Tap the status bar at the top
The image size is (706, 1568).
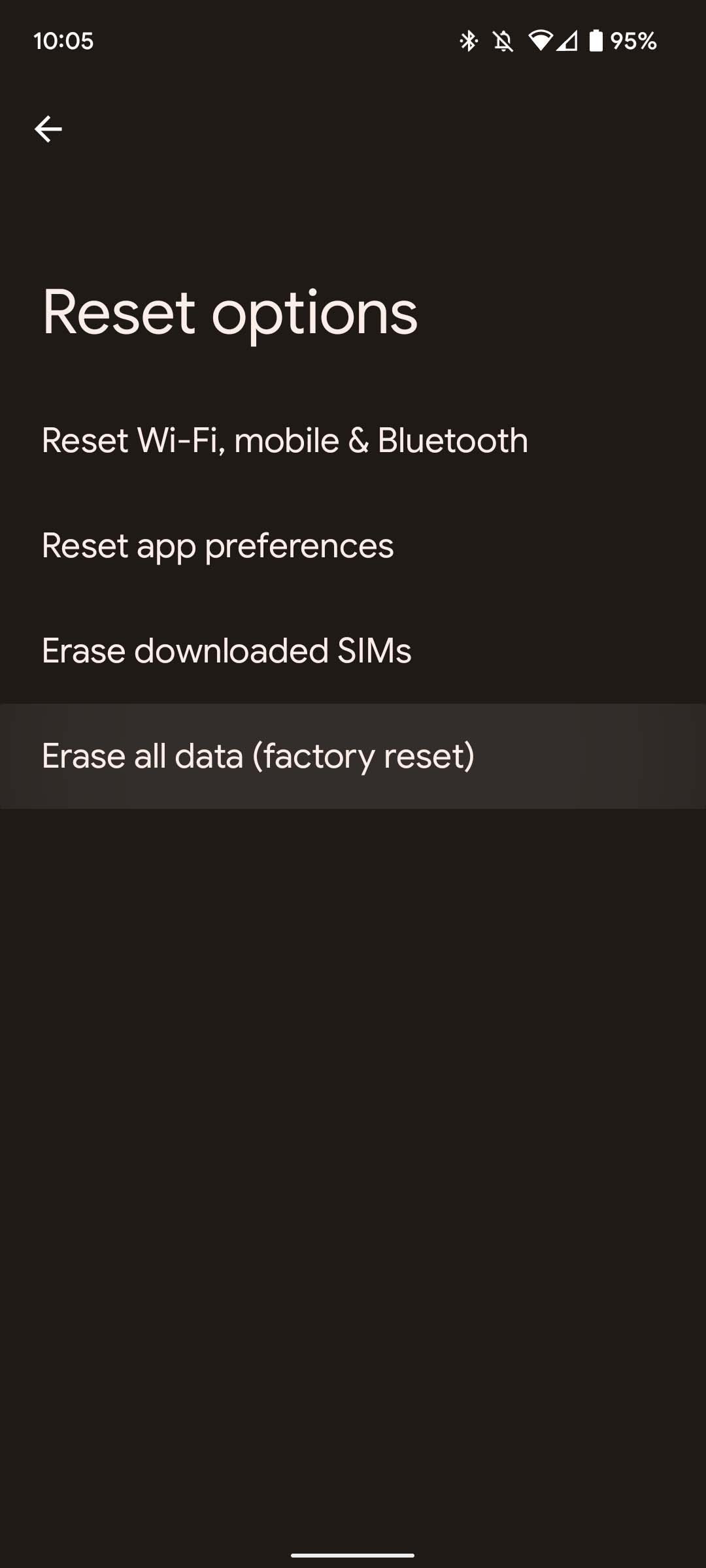353,41
